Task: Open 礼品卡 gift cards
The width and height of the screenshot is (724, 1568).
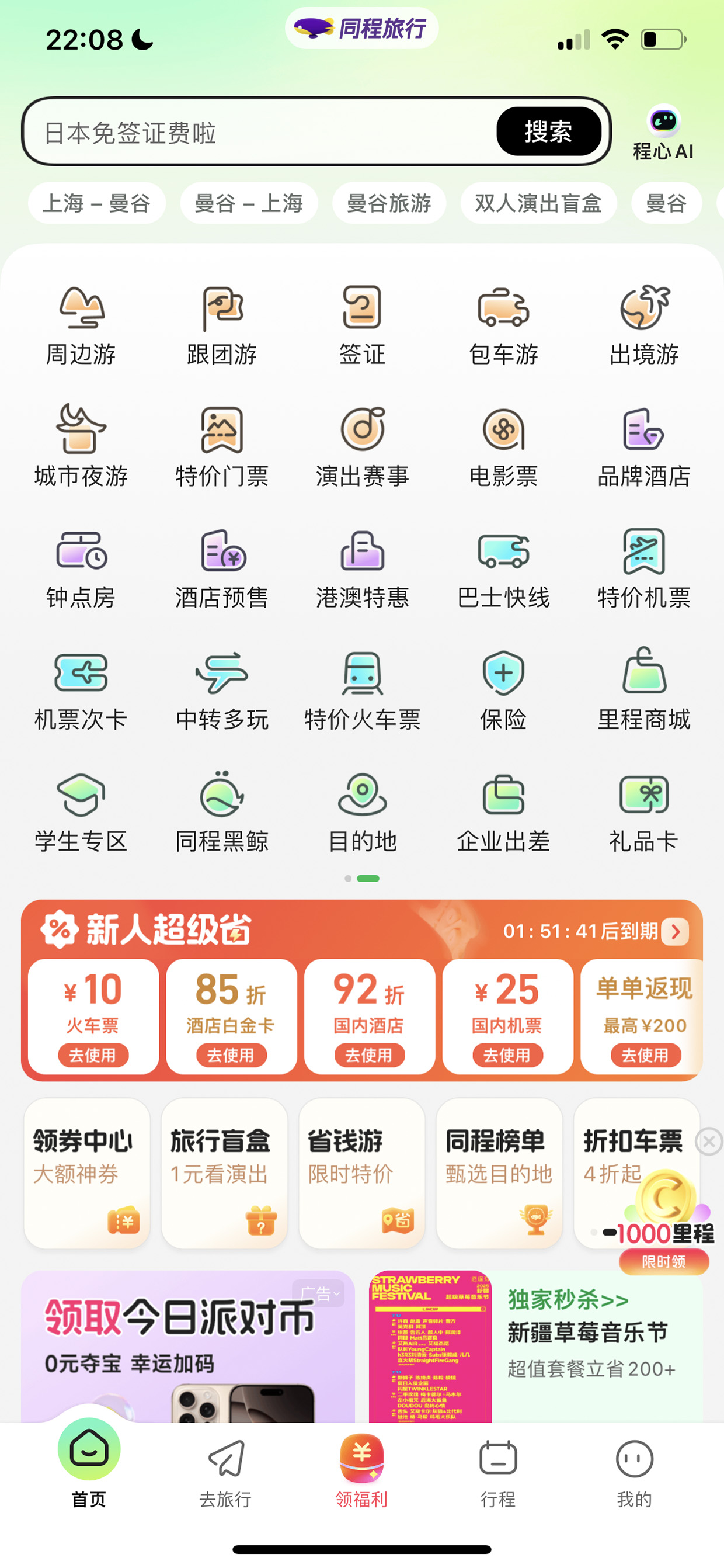Action: (643, 813)
